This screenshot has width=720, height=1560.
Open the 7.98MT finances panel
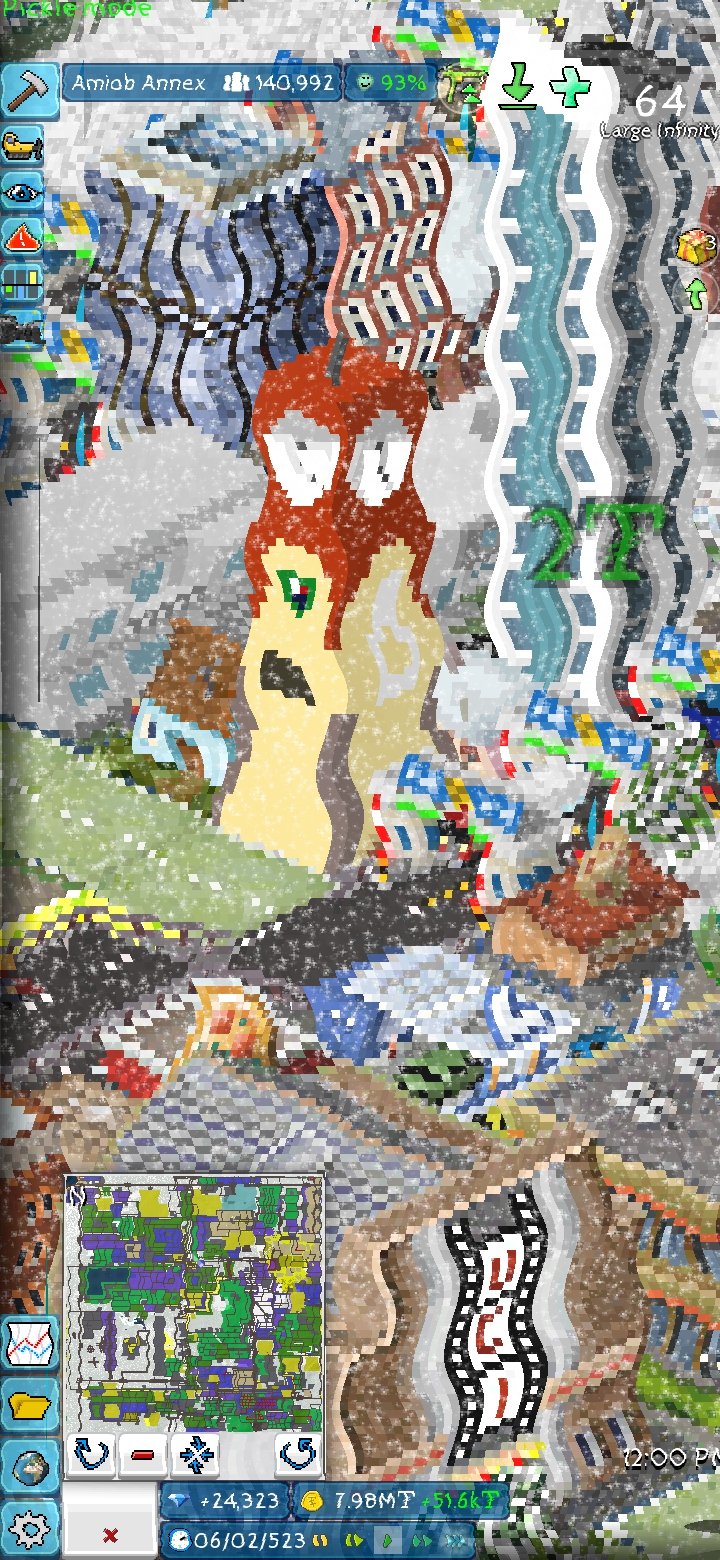(x=399, y=1500)
